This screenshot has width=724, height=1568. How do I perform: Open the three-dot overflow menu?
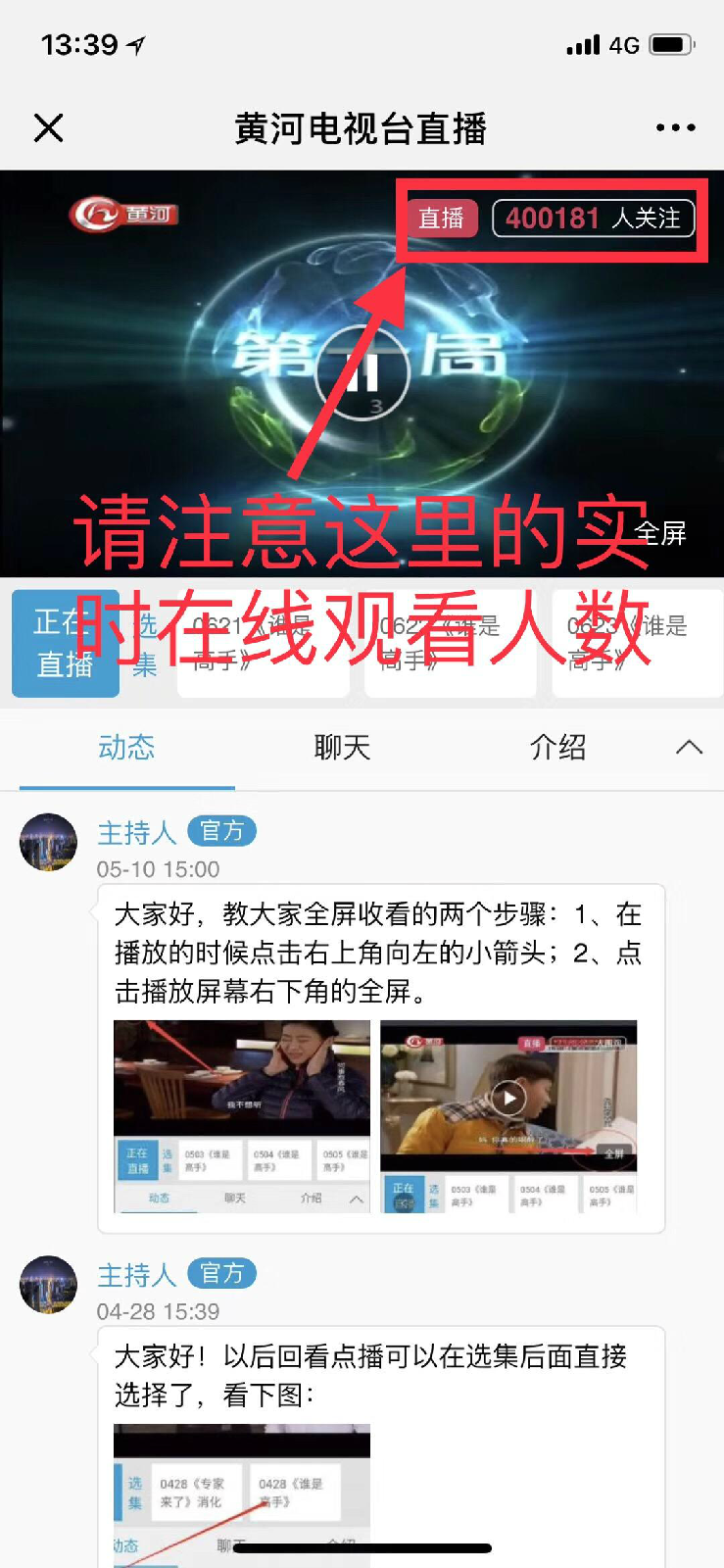(675, 127)
